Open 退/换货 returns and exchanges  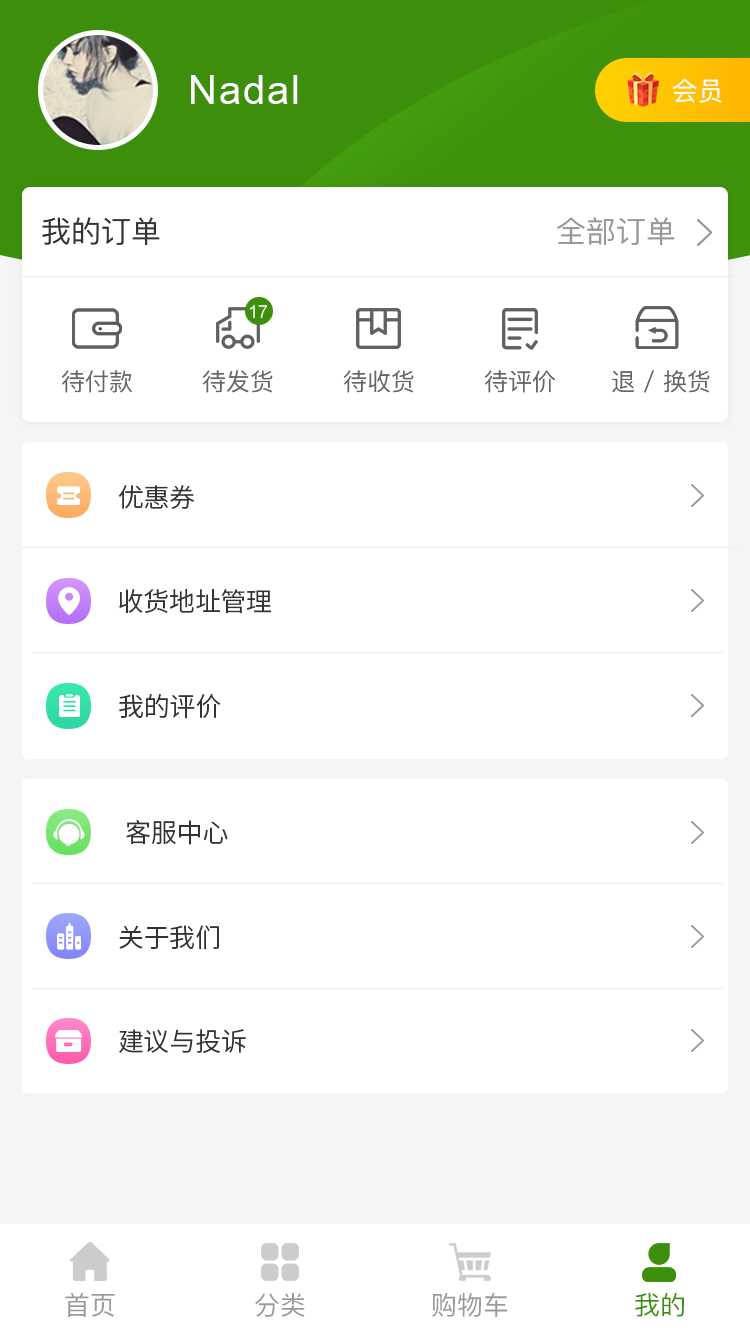pos(660,350)
